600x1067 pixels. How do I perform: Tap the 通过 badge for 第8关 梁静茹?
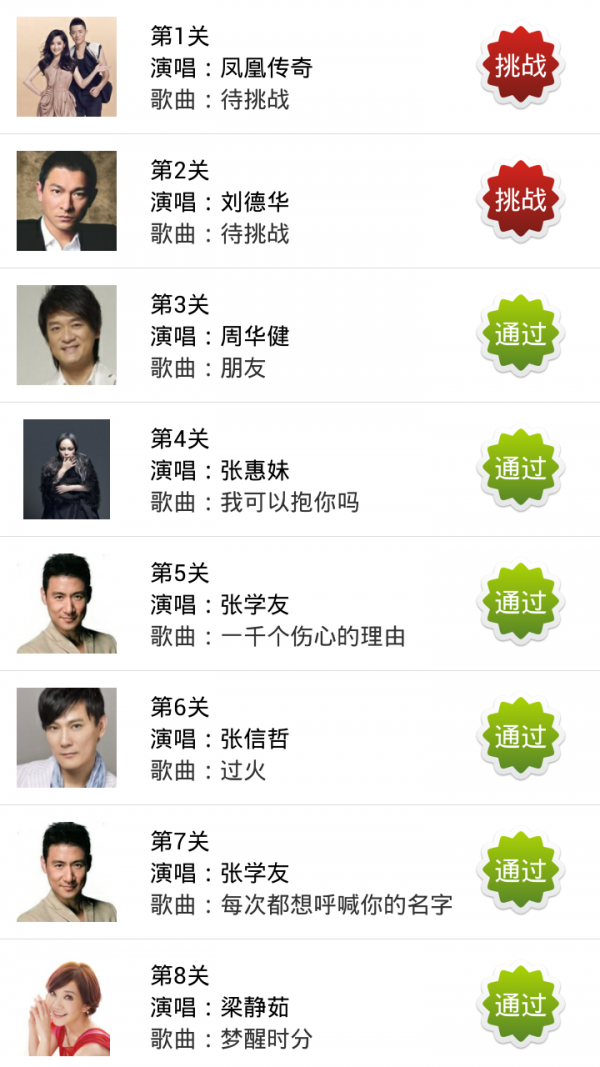coord(520,1004)
